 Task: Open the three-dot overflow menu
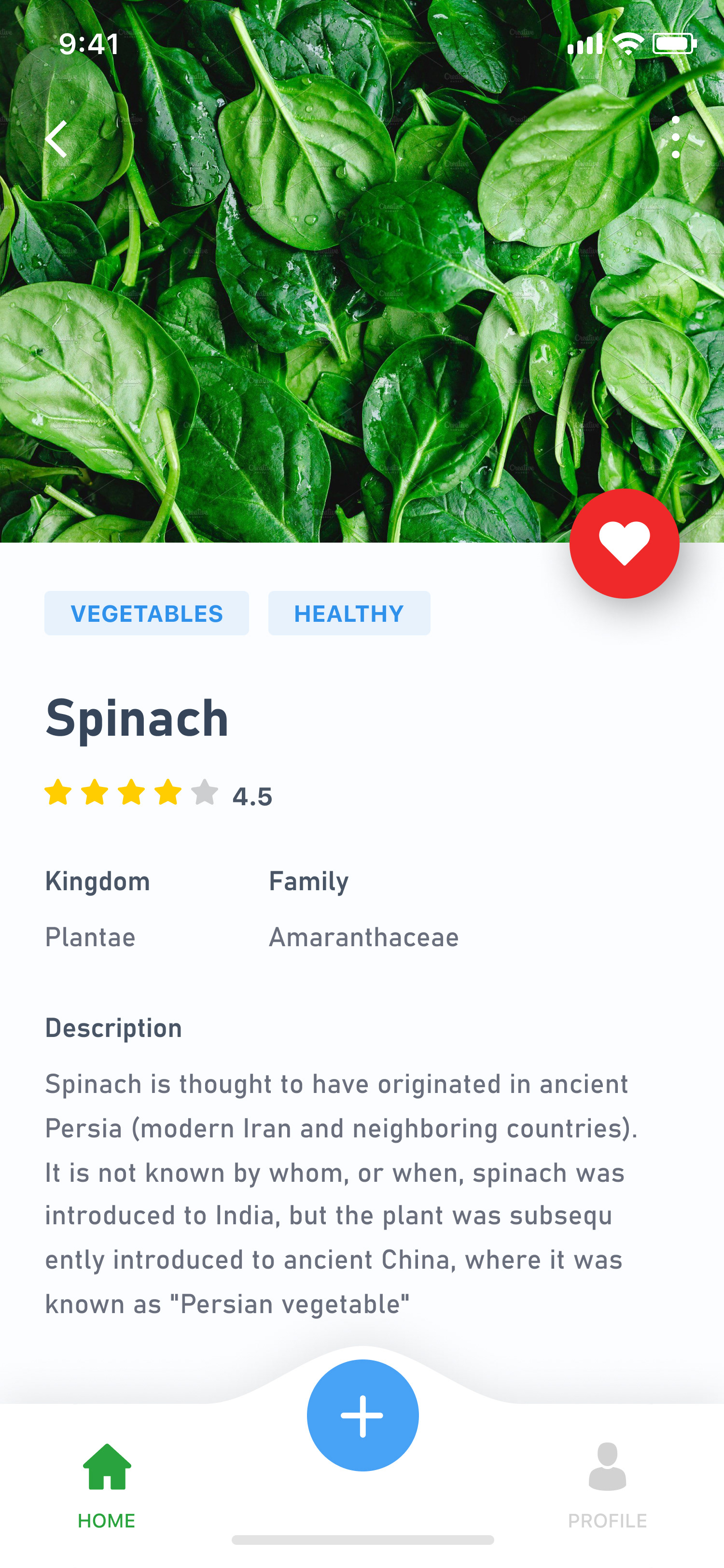point(675,138)
